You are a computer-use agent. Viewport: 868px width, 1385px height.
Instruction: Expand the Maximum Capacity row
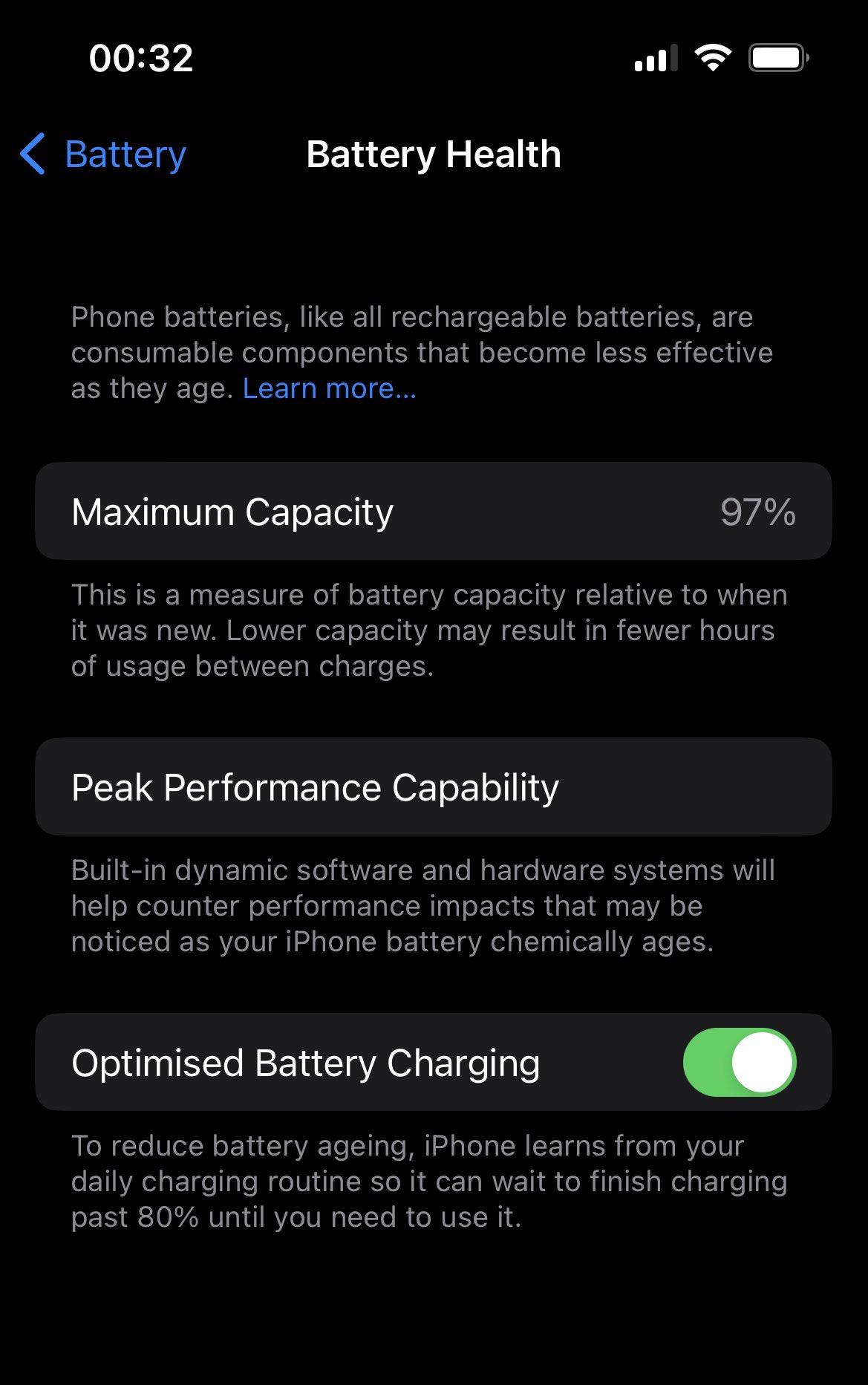[x=434, y=510]
